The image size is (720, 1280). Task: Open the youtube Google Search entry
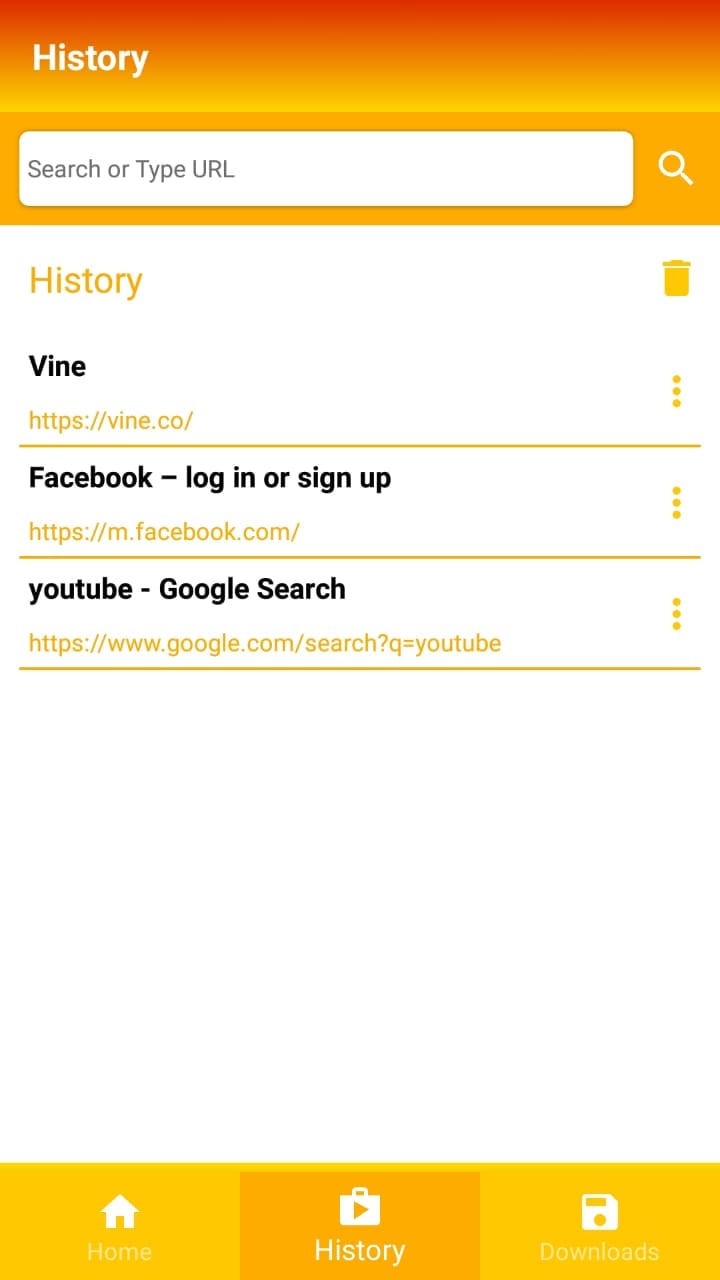[330, 614]
